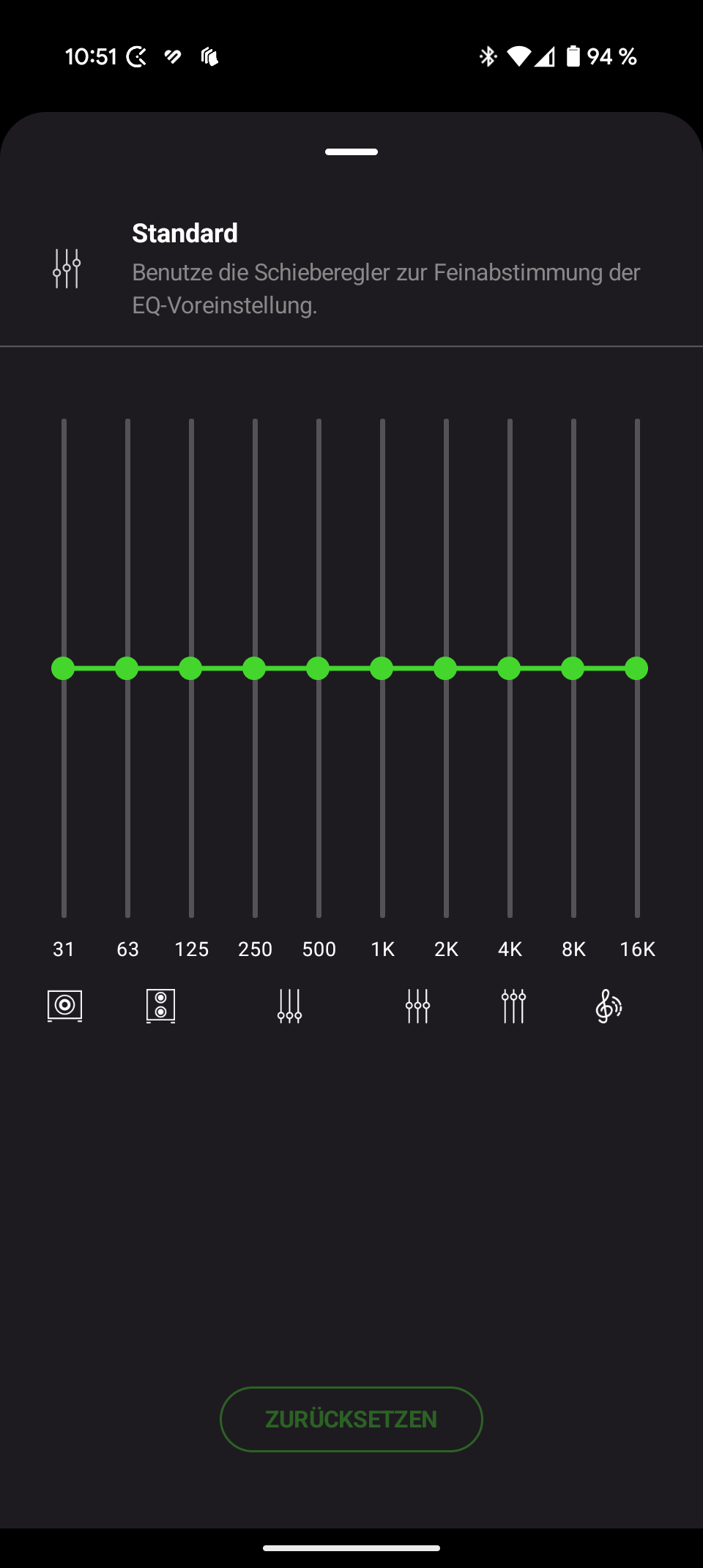Choose the preset icon with high slider knobs
The width and height of the screenshot is (703, 1568).
point(513,1006)
